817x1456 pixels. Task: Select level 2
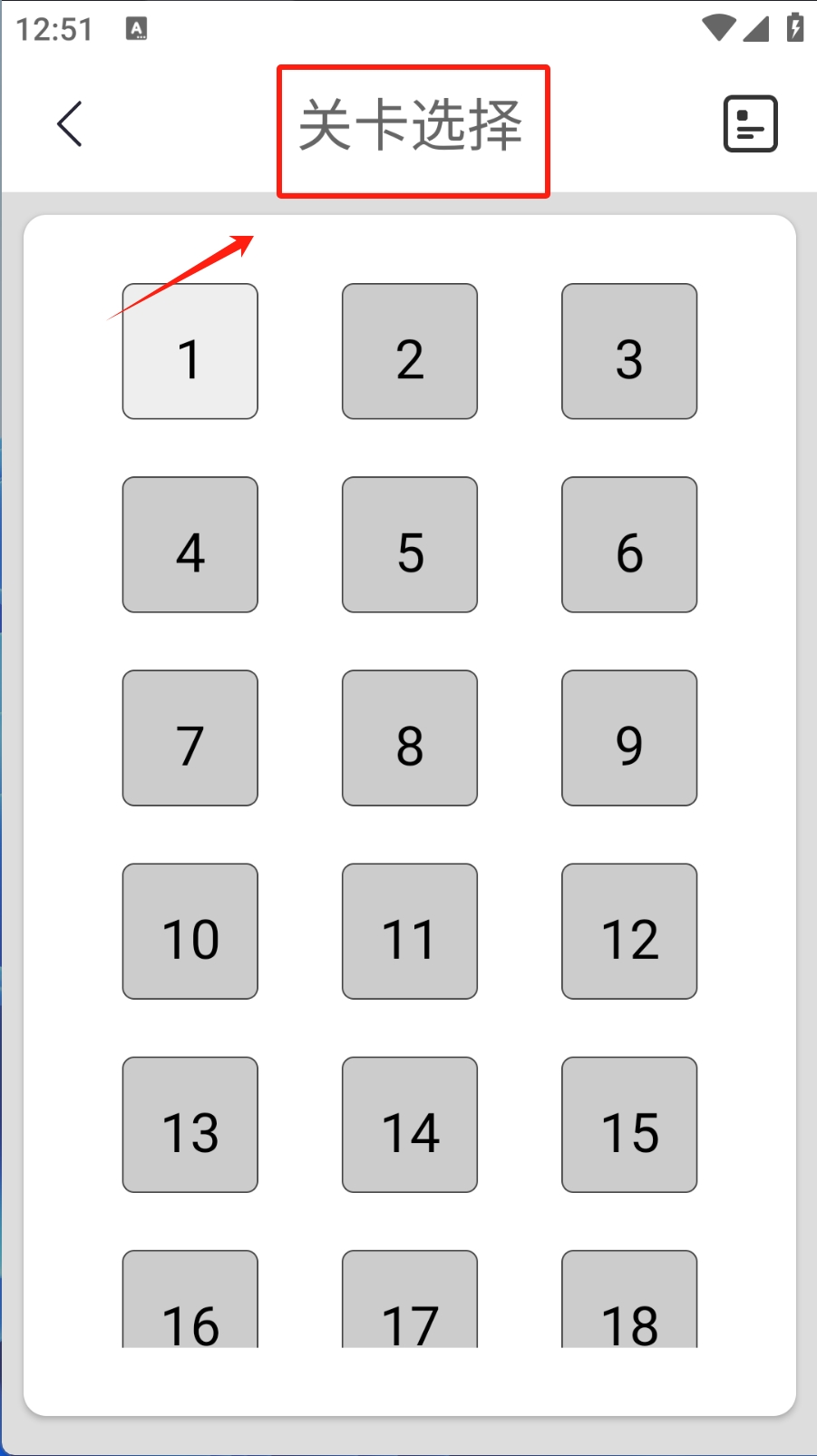[x=410, y=351]
